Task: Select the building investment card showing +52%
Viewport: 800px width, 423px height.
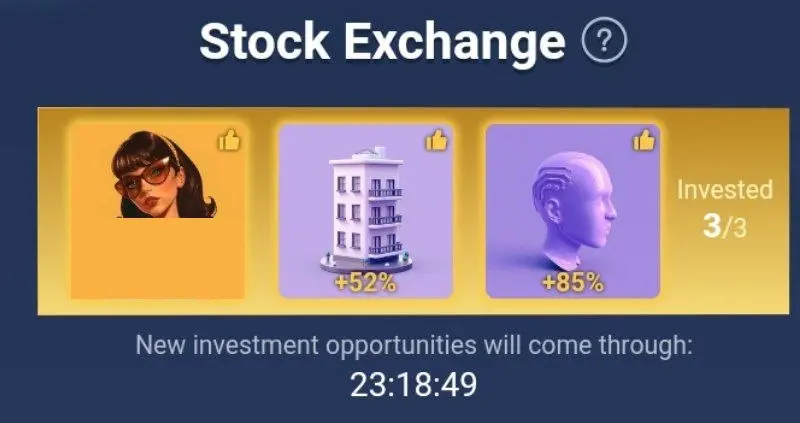Action: 364,211
